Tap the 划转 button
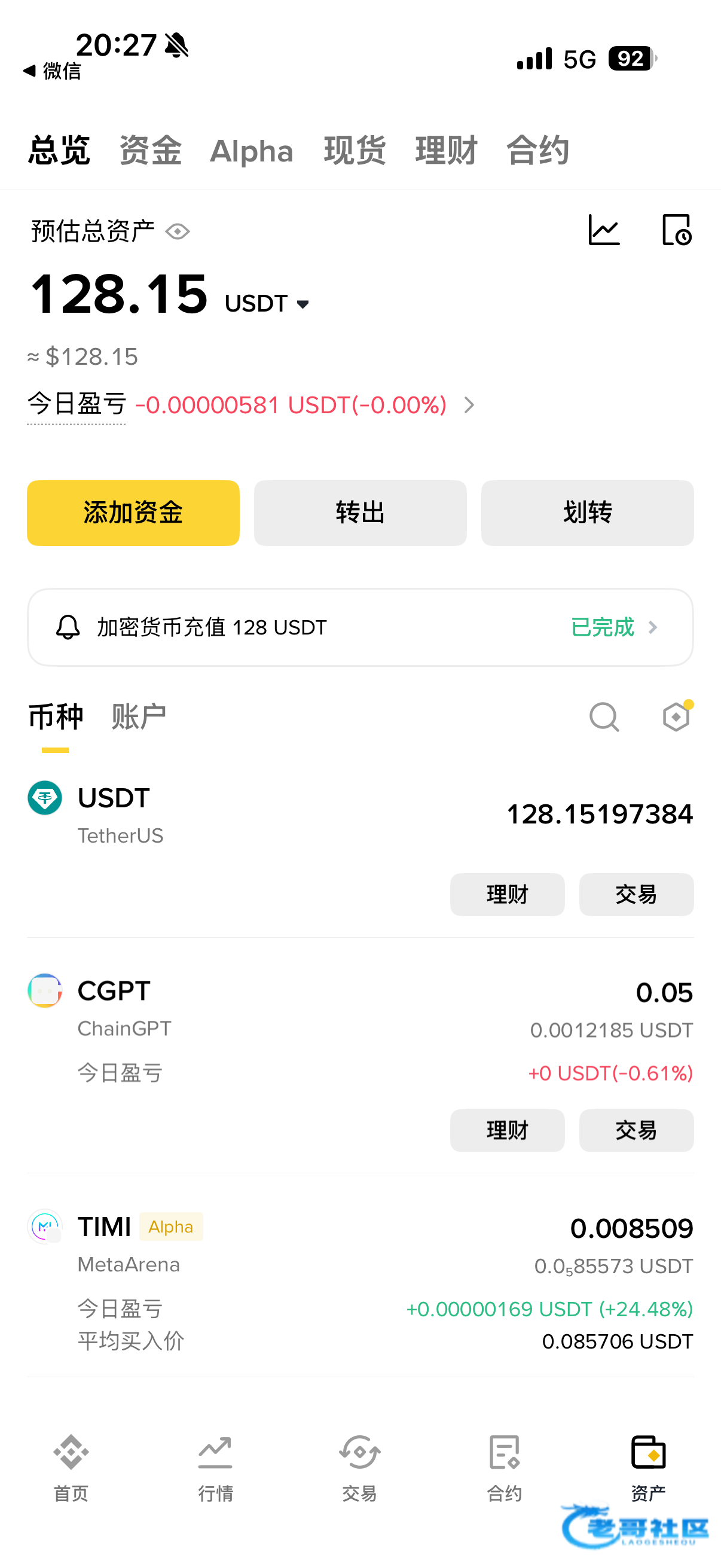Screen dimensions: 721x1568 587,513
